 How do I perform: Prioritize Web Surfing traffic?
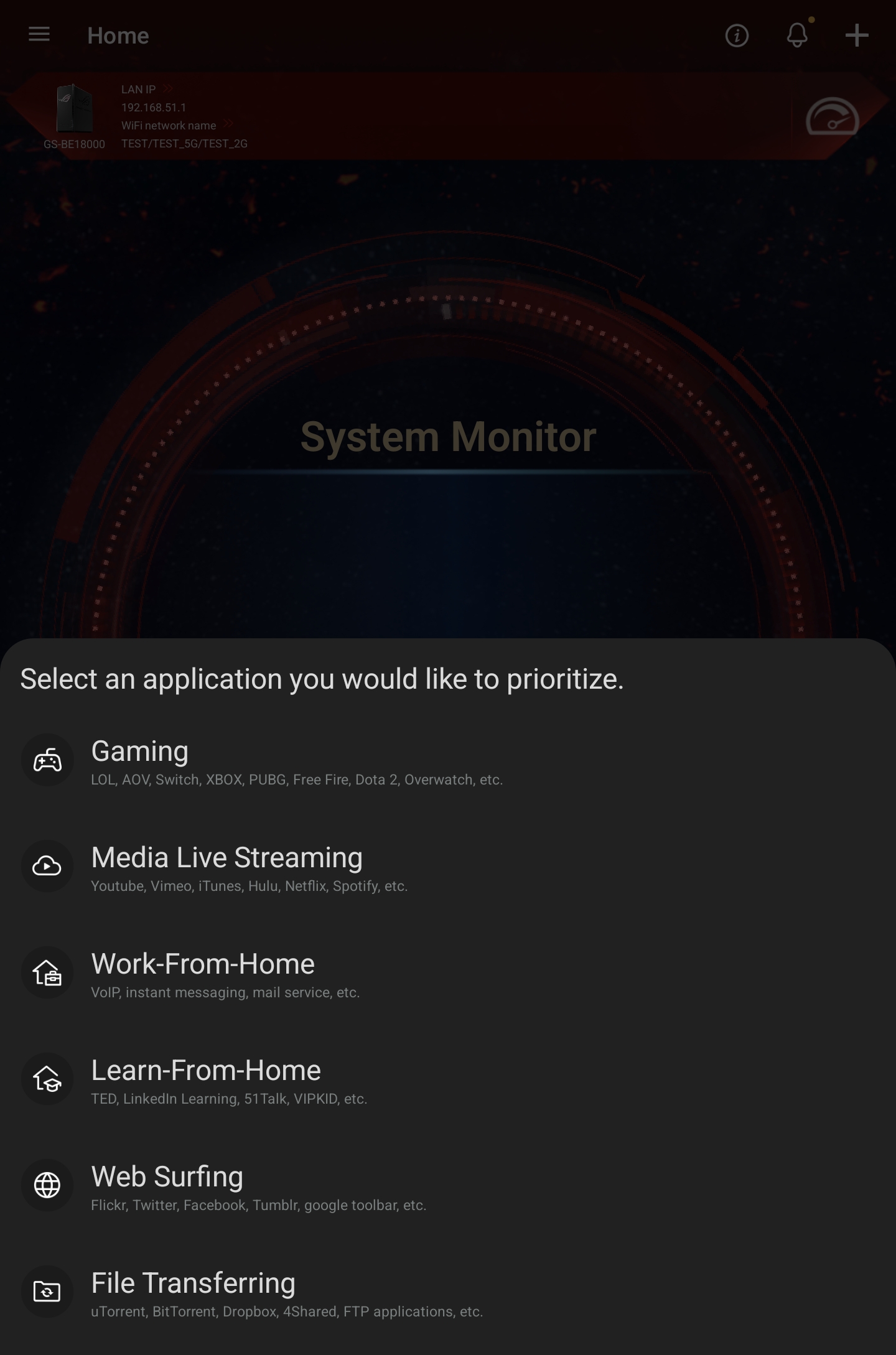coord(167,1186)
